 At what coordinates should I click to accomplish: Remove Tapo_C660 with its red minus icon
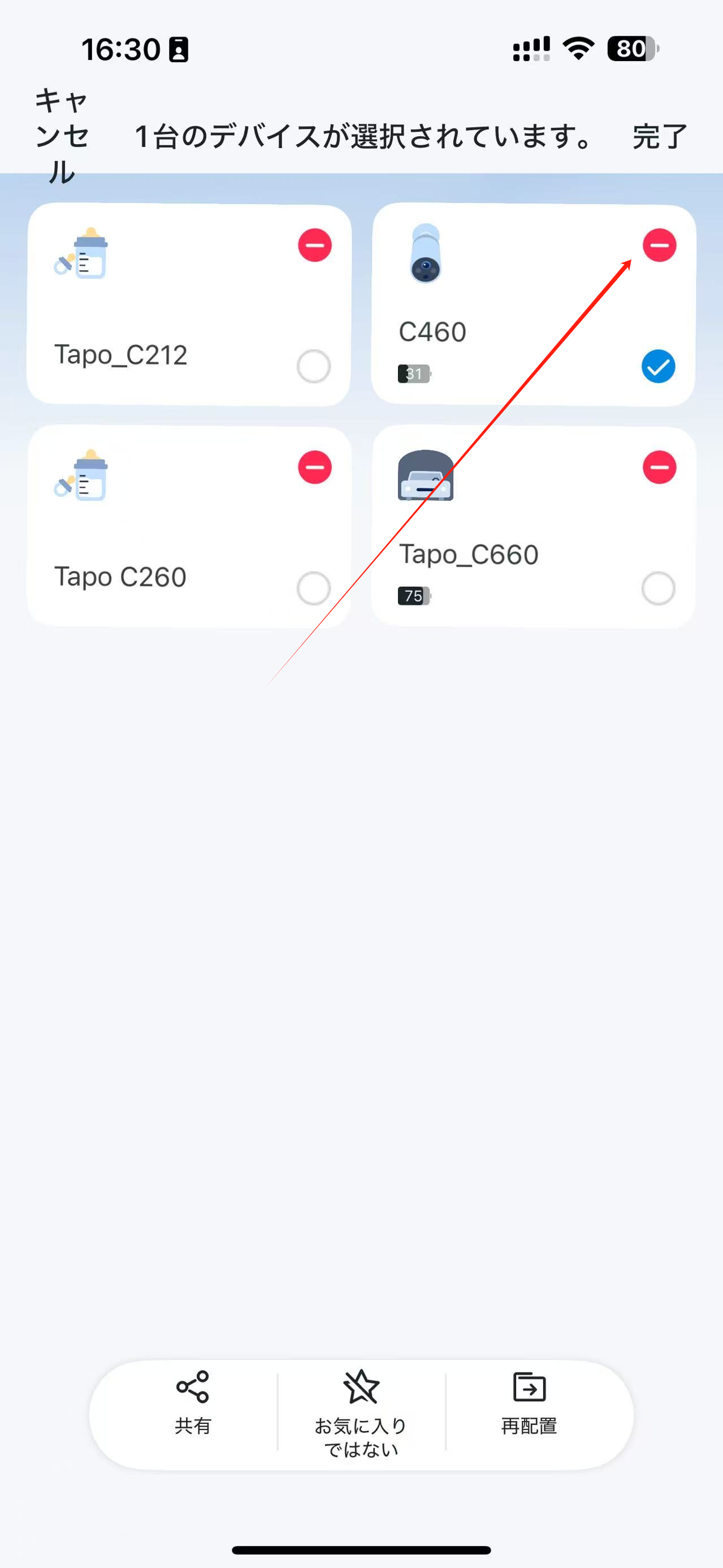[x=659, y=467]
